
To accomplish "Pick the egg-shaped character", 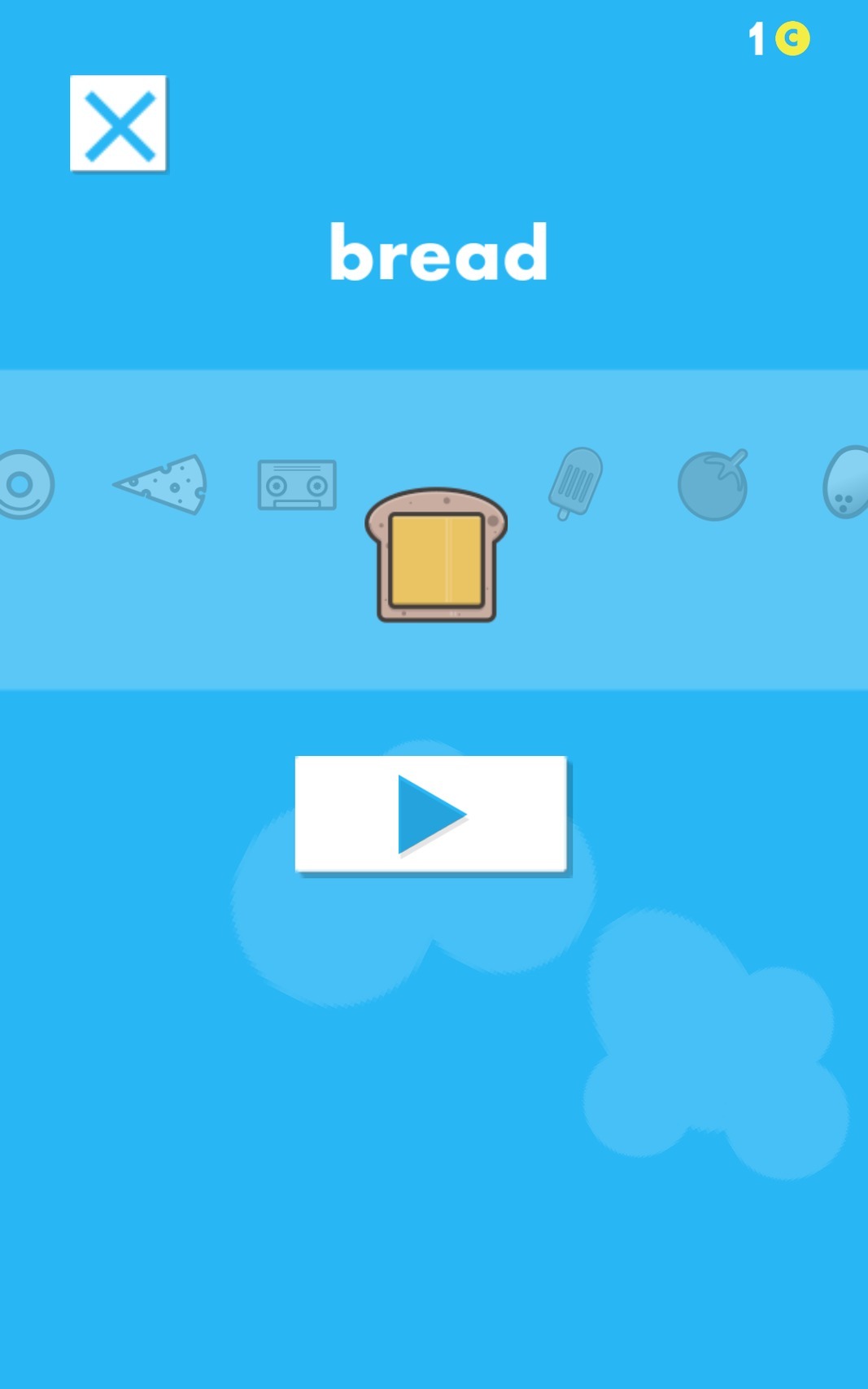I will pos(846,483).
